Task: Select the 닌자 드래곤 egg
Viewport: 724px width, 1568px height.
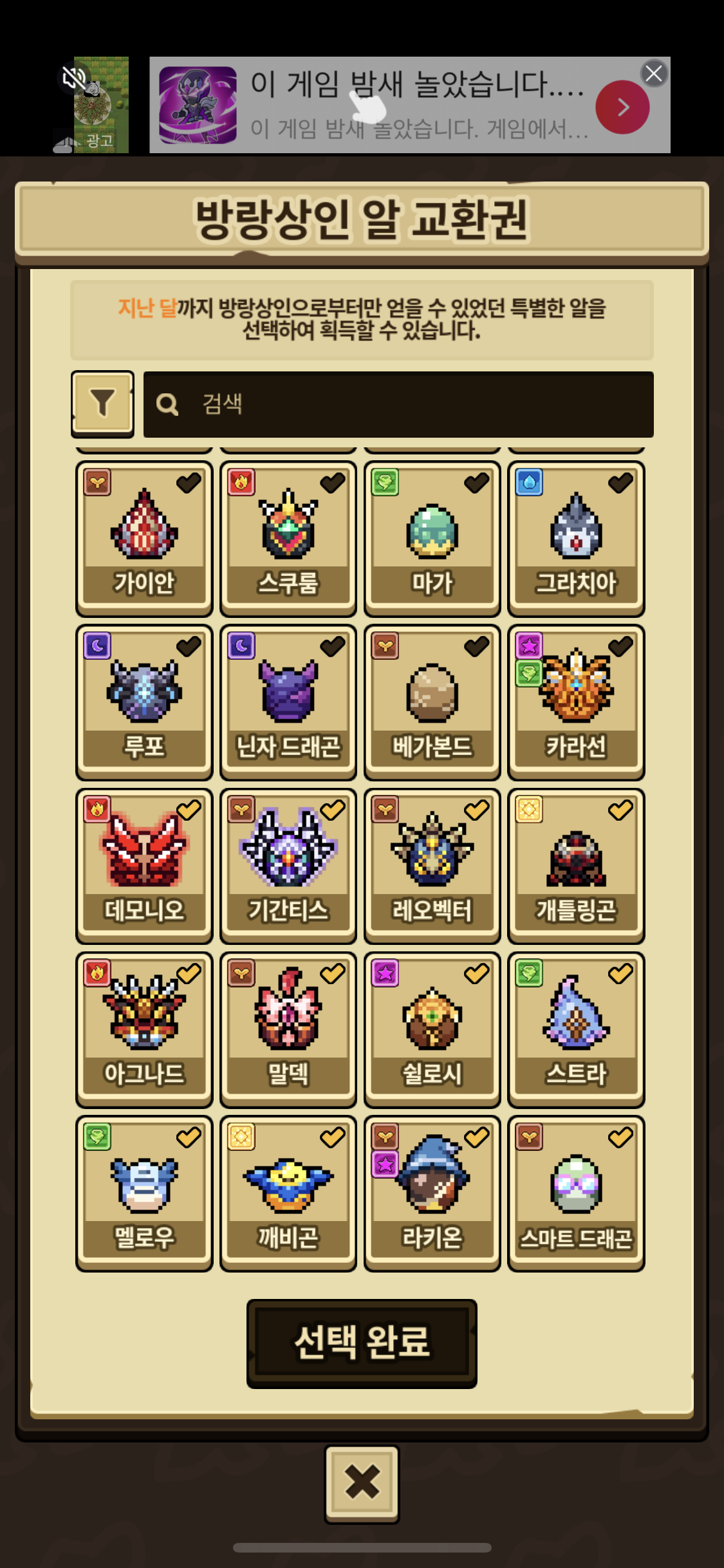Action: [288, 702]
